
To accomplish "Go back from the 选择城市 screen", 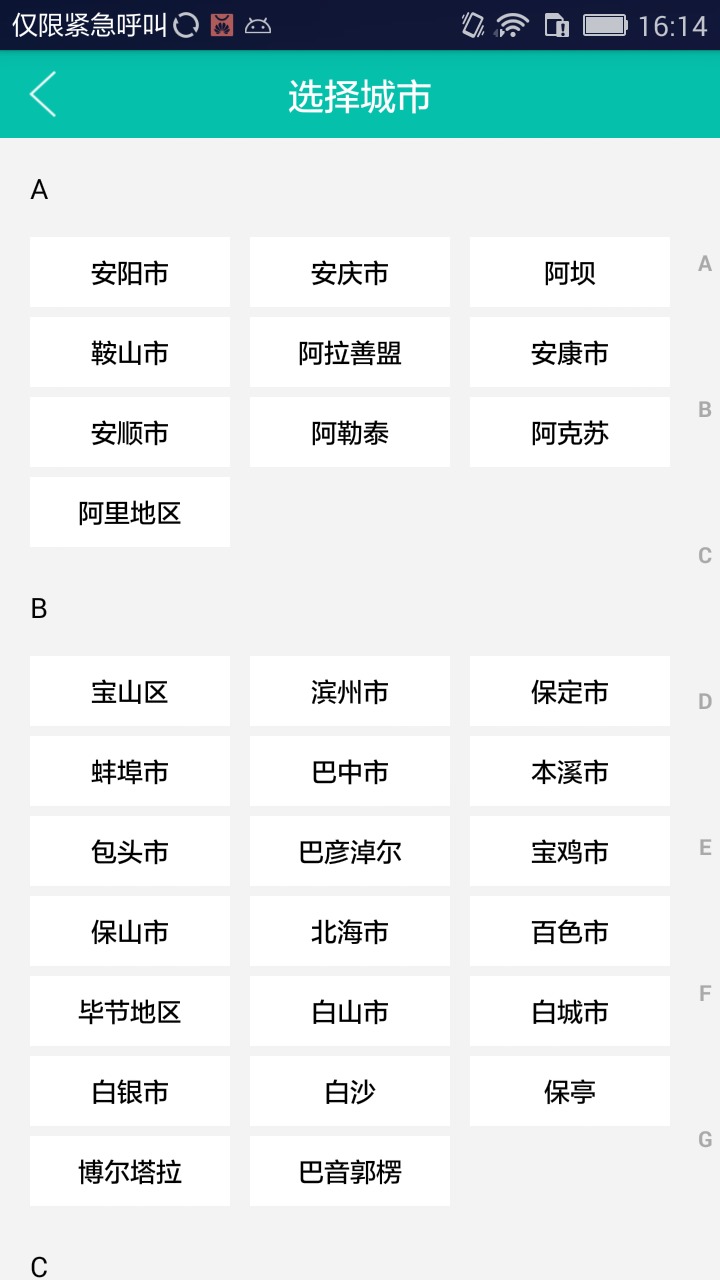I will tap(43, 95).
